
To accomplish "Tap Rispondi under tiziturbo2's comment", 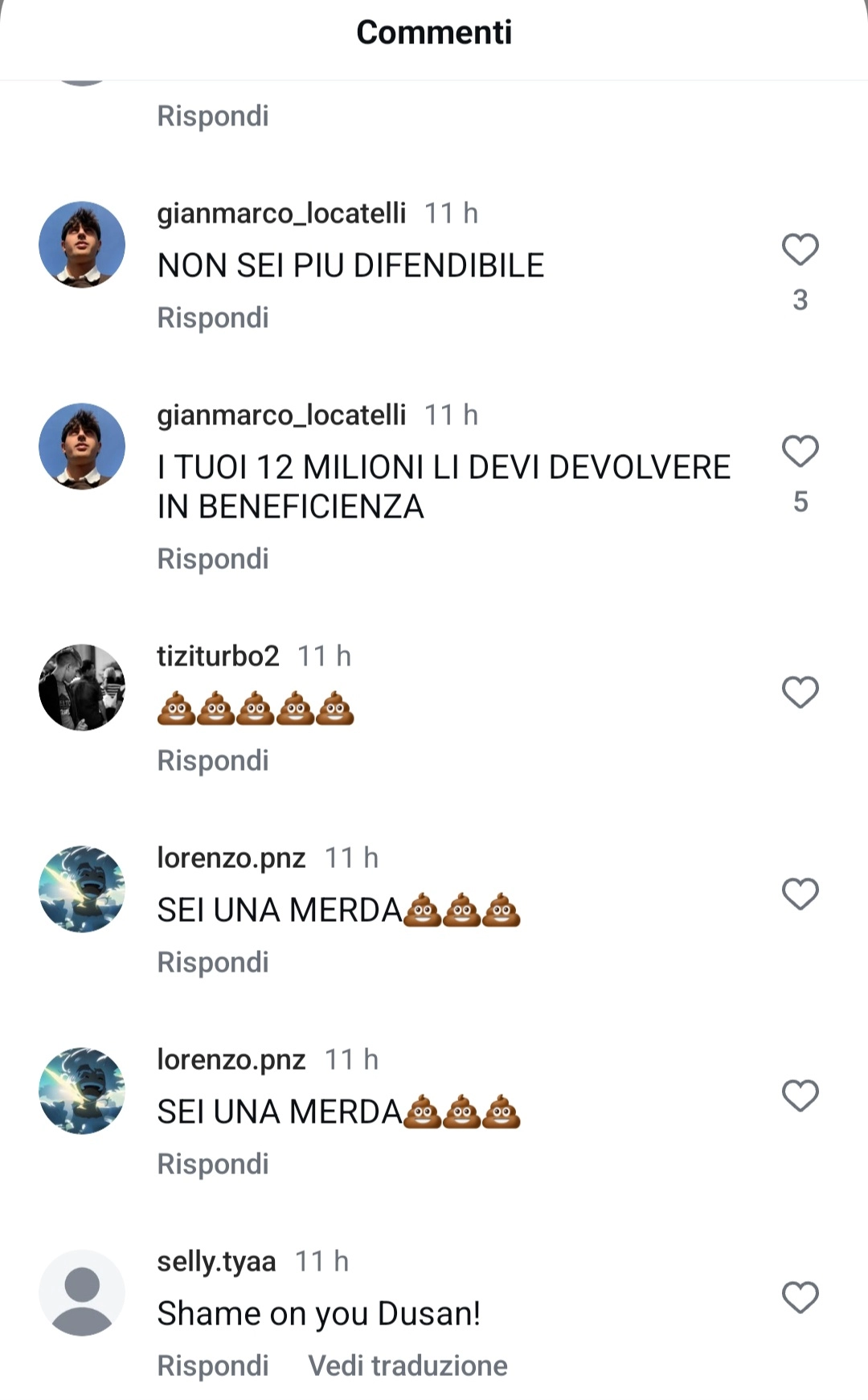I will [213, 760].
